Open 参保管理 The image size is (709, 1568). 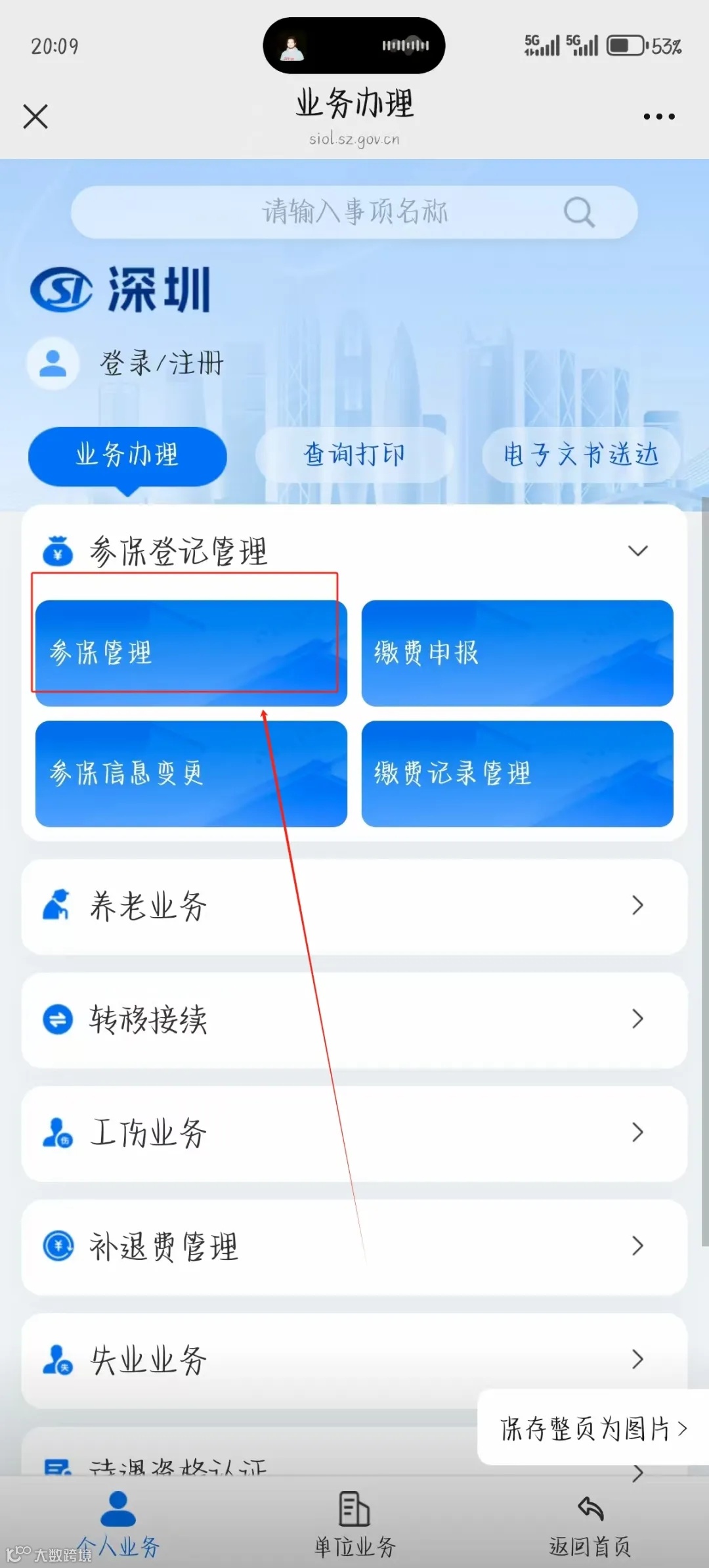[x=189, y=653]
